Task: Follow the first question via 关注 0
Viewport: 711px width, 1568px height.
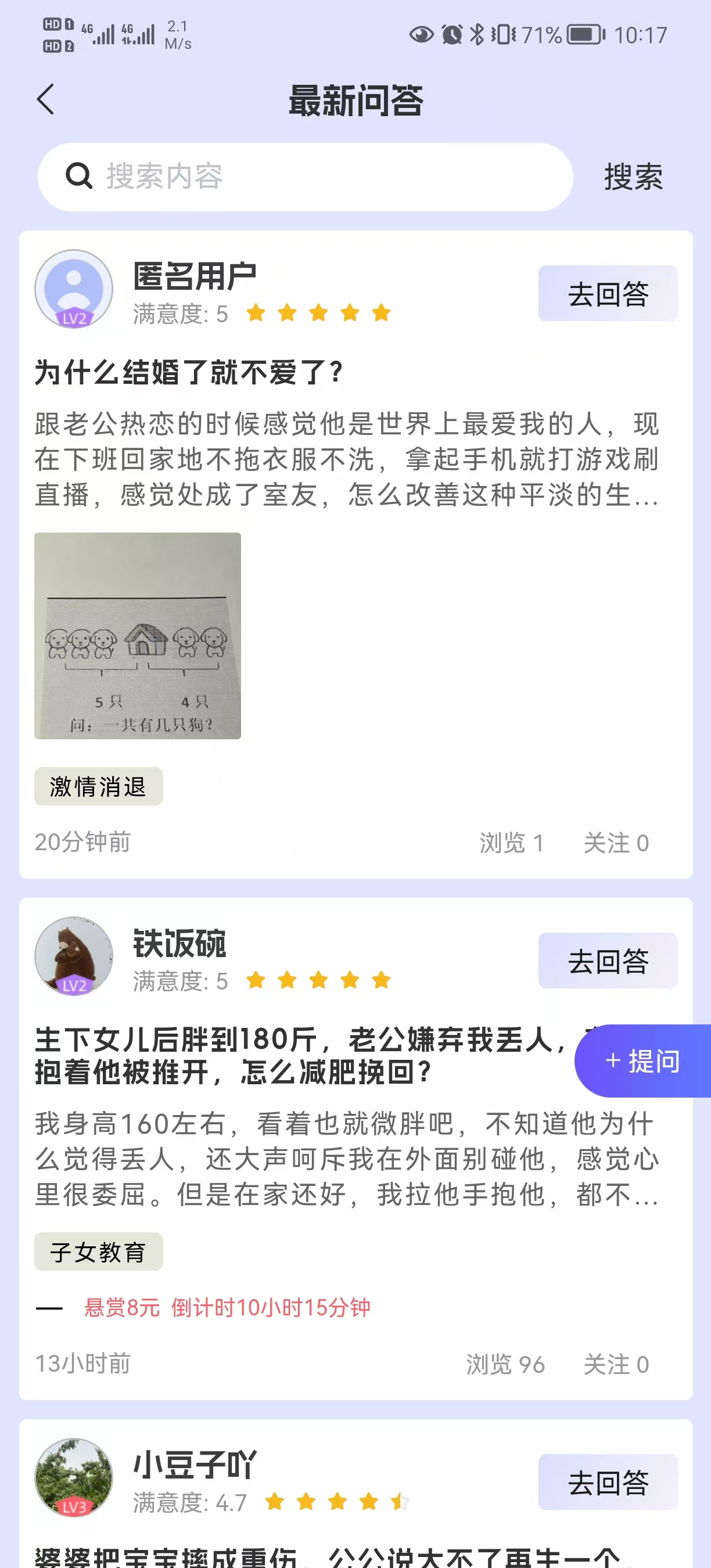Action: coord(617,843)
